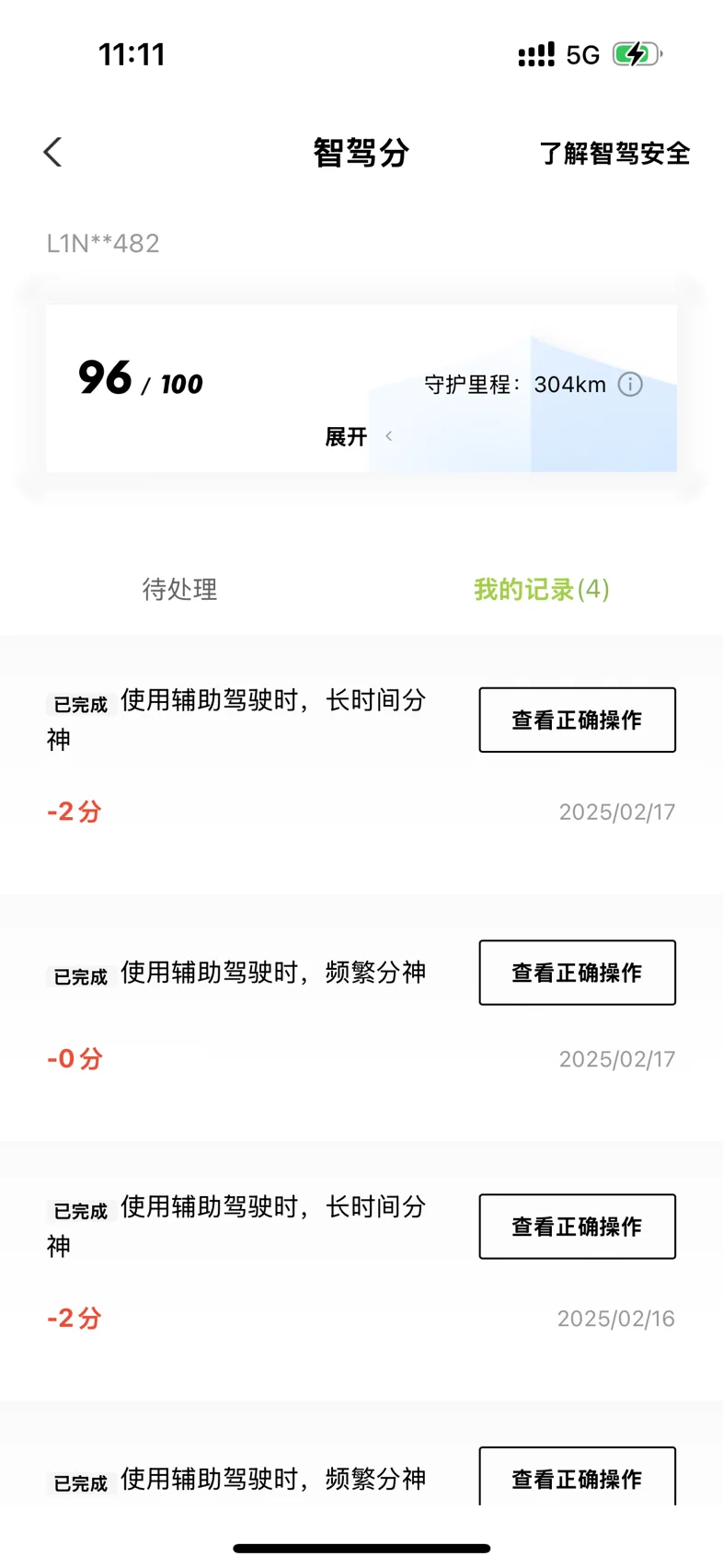
Task: Select the 我的记录(4) tab
Action: tap(542, 589)
